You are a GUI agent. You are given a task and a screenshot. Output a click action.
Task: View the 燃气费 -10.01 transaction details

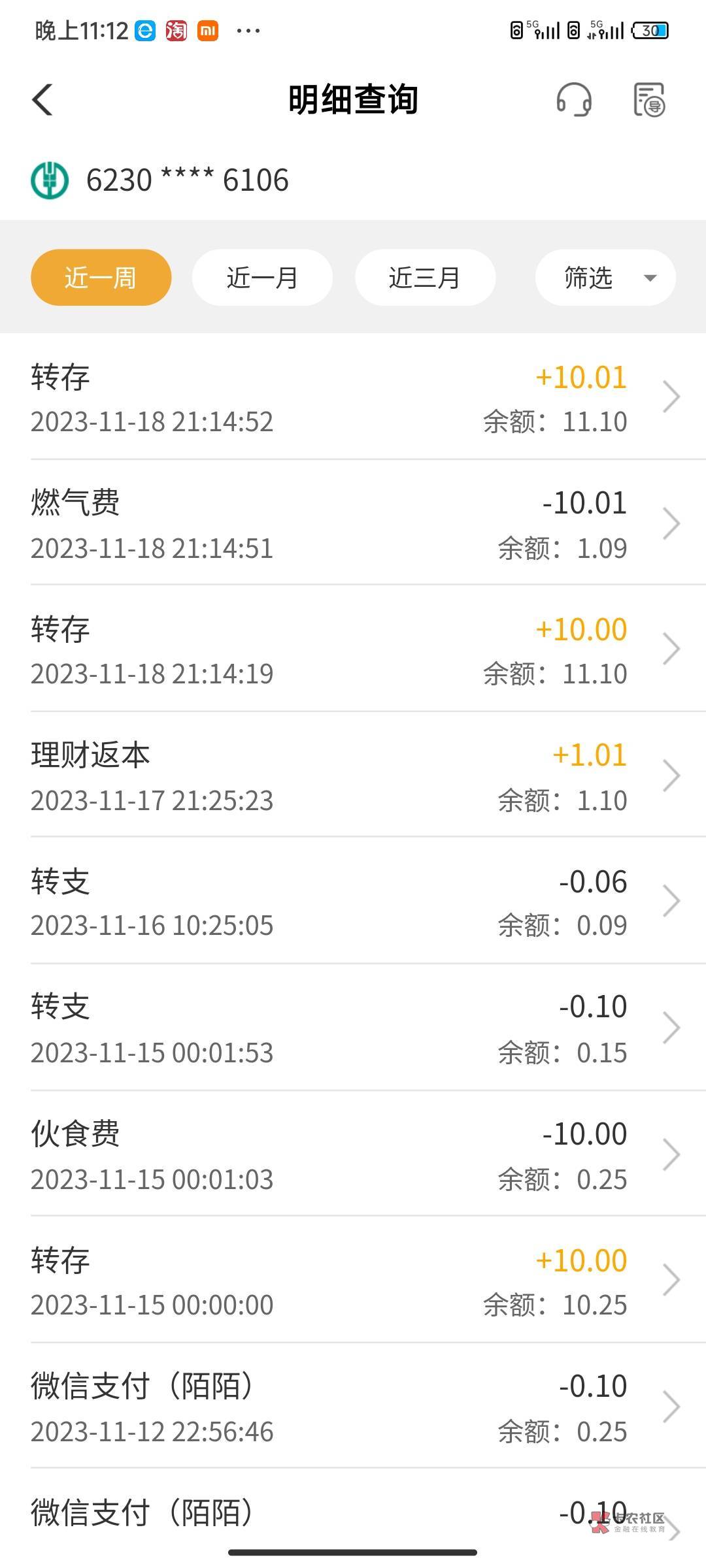(353, 523)
